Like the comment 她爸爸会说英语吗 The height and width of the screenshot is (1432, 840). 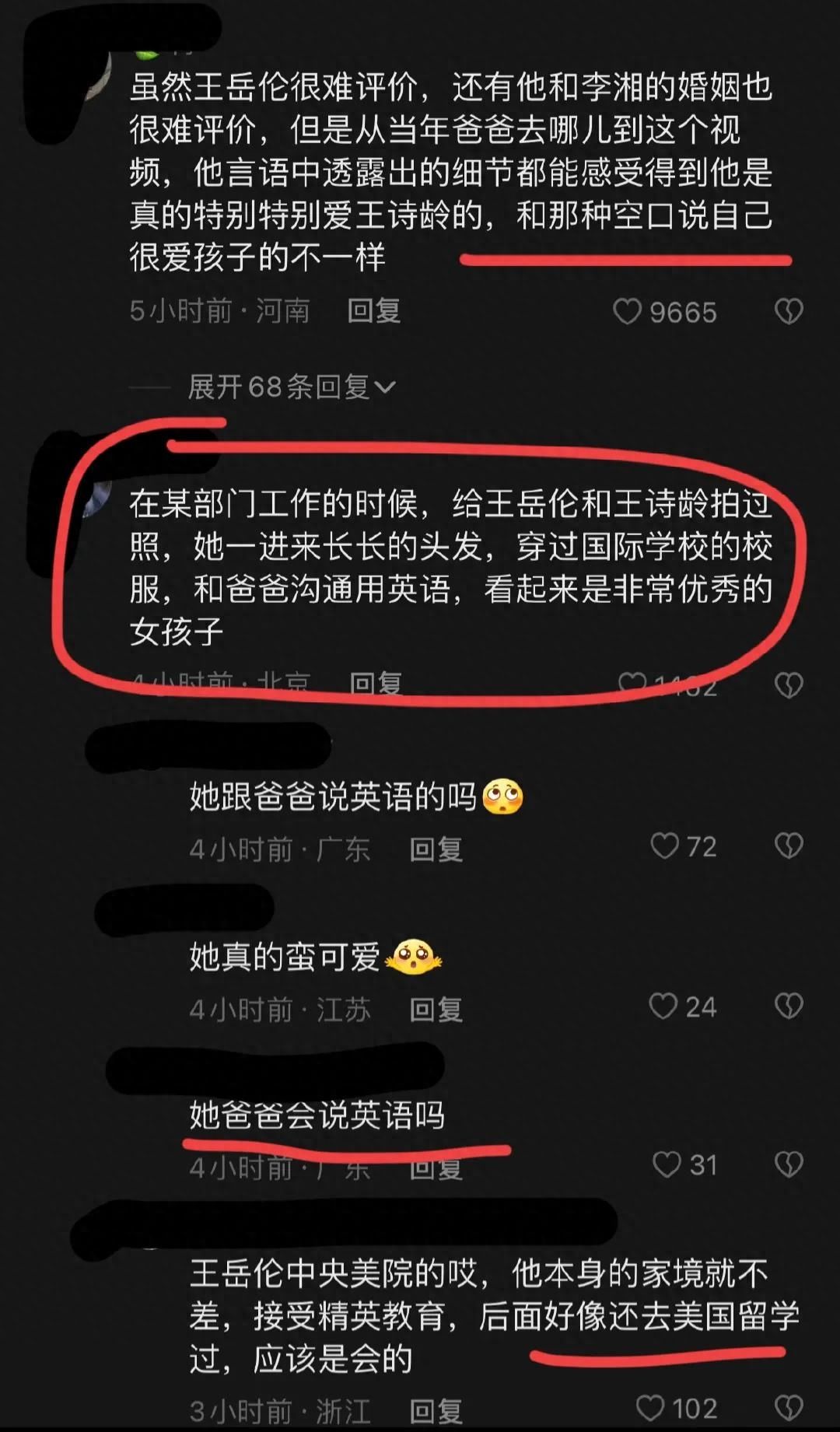tap(667, 1164)
